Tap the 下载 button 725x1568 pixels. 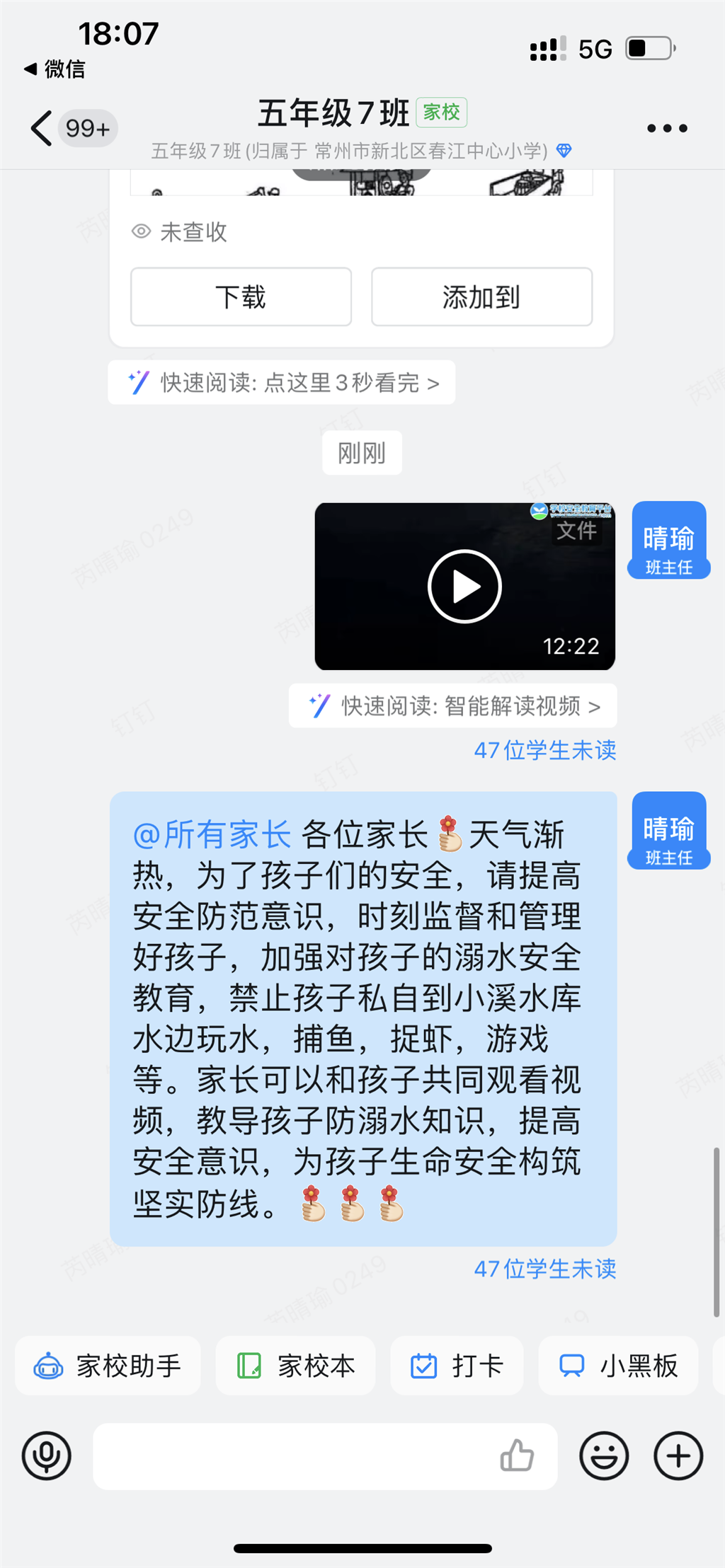(x=241, y=296)
